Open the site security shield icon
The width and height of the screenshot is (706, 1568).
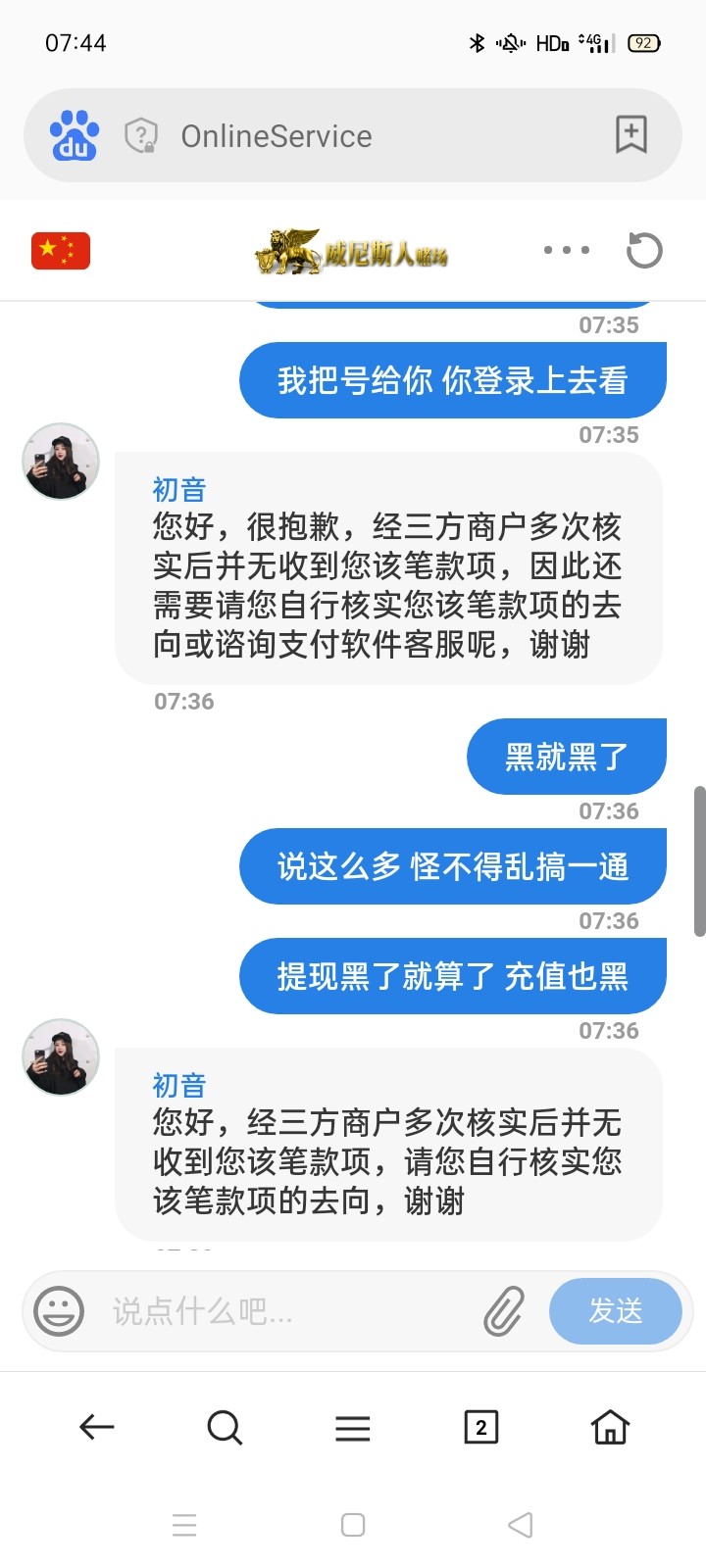tap(141, 135)
